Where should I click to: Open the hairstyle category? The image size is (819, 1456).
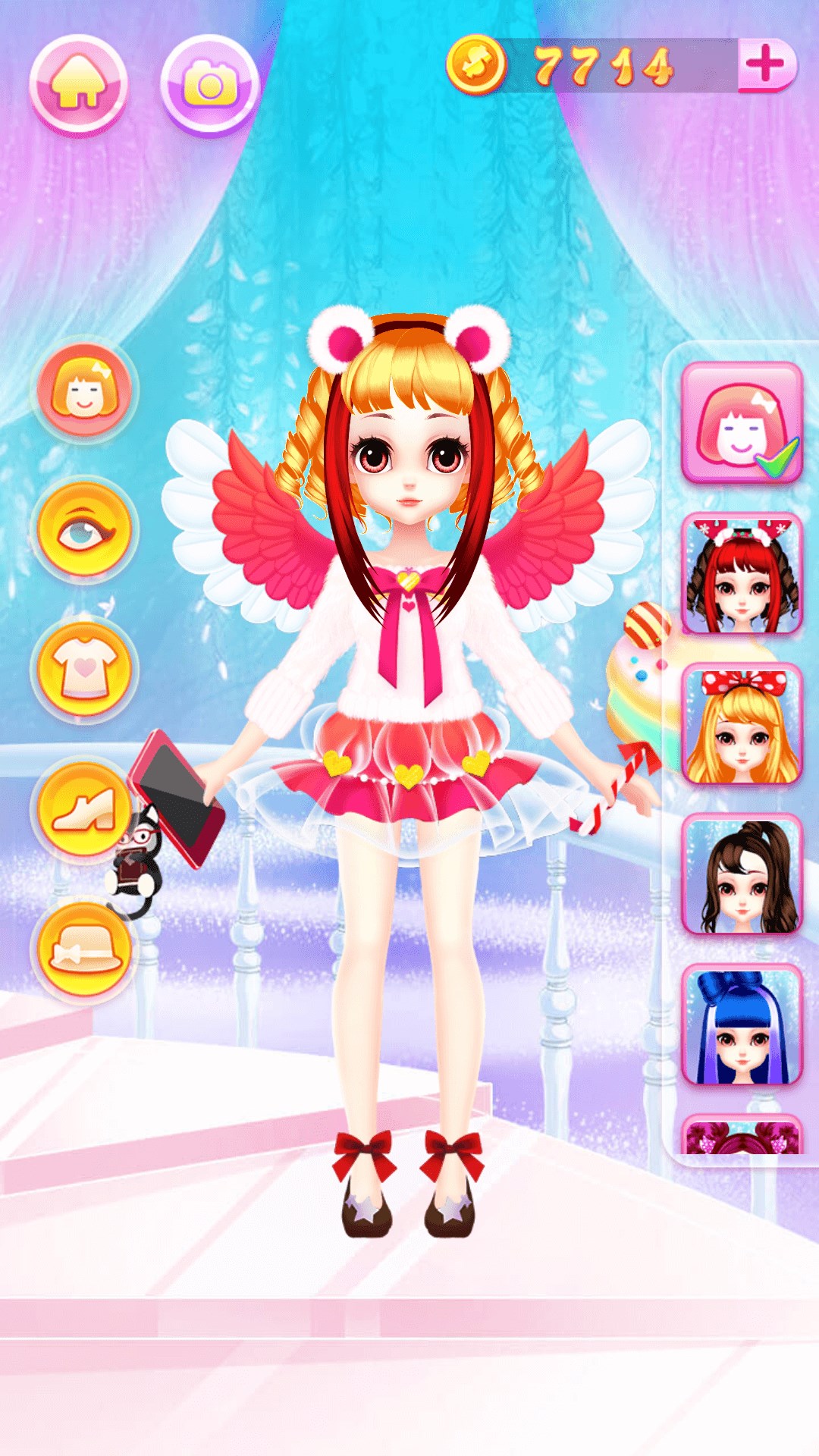84,389
